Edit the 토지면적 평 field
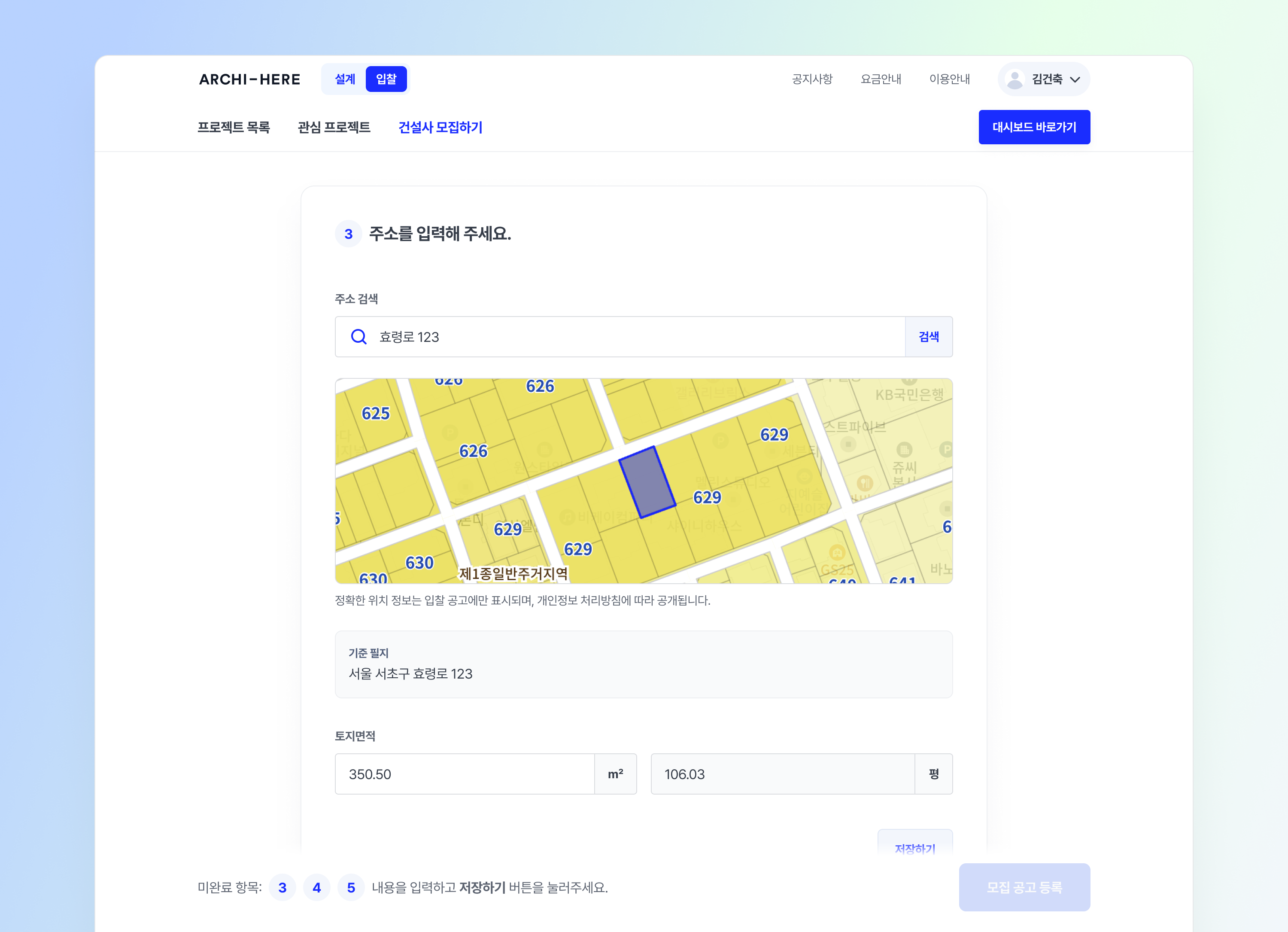 (x=783, y=774)
